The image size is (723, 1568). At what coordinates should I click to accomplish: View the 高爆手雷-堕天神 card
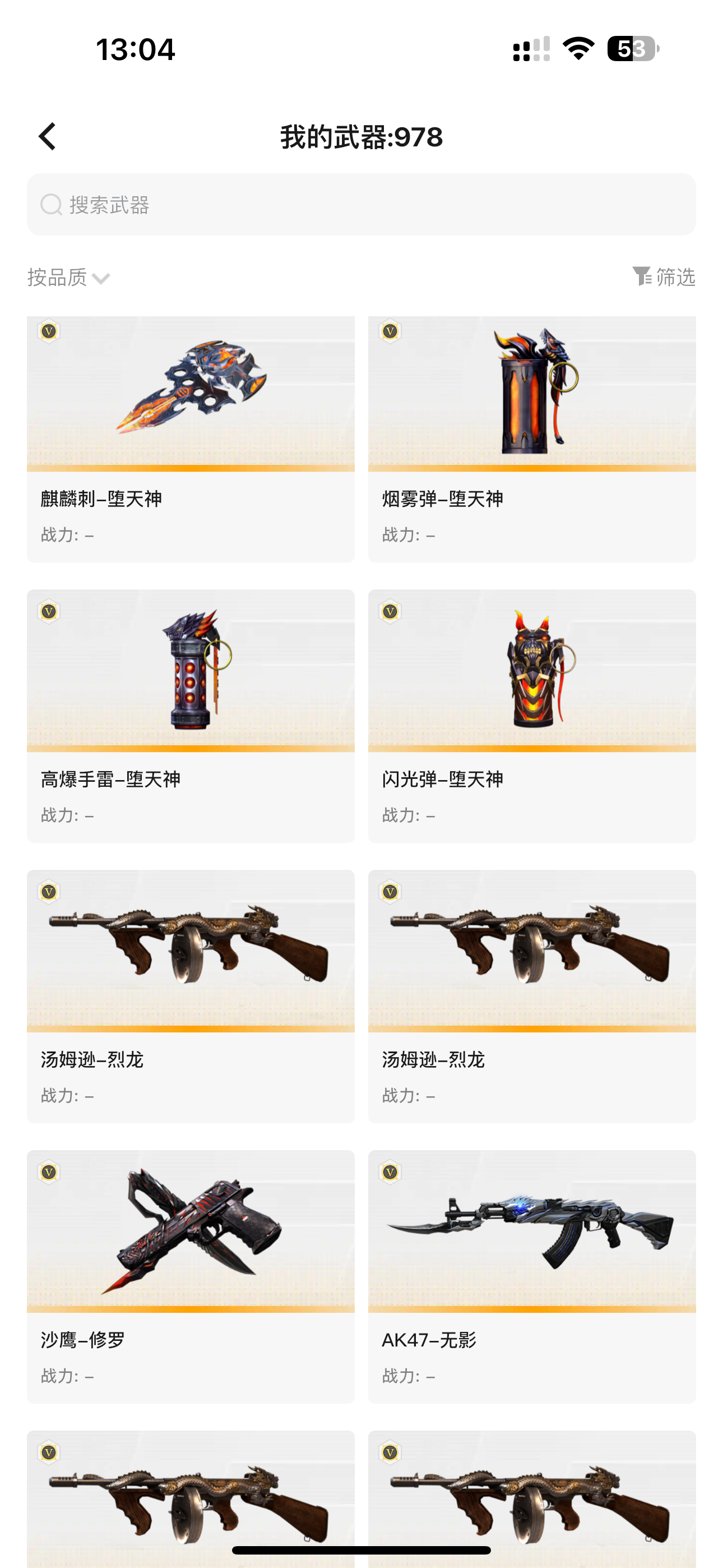tap(191, 716)
